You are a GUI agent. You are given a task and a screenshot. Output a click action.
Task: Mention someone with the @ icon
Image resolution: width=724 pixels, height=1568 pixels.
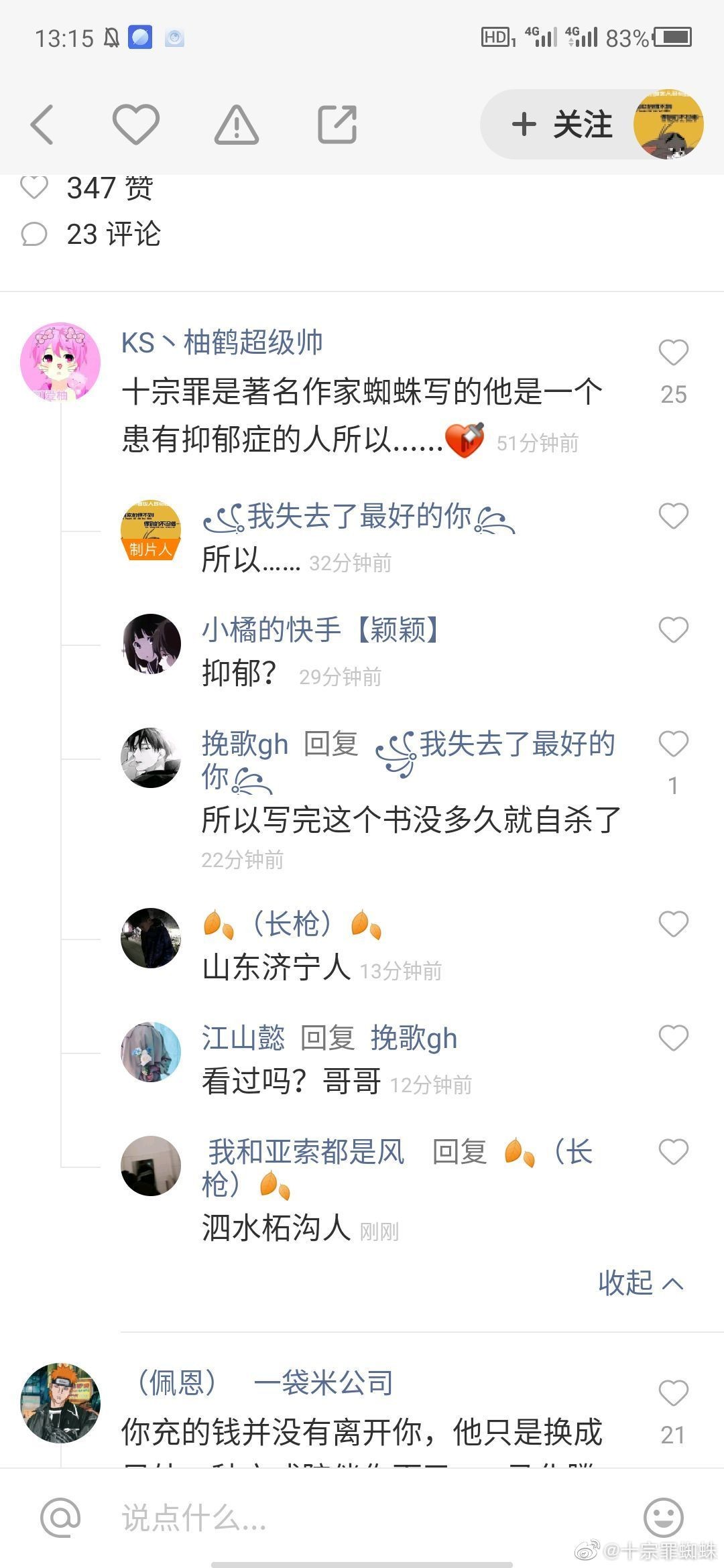(x=60, y=1517)
